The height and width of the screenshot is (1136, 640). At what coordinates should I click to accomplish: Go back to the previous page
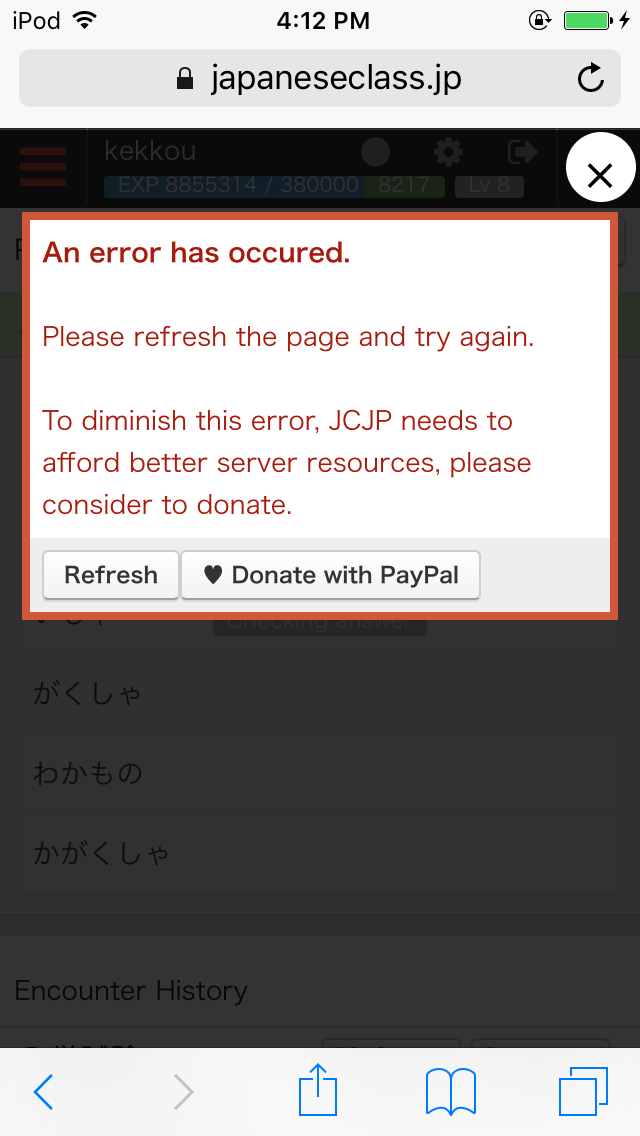[x=43, y=1092]
